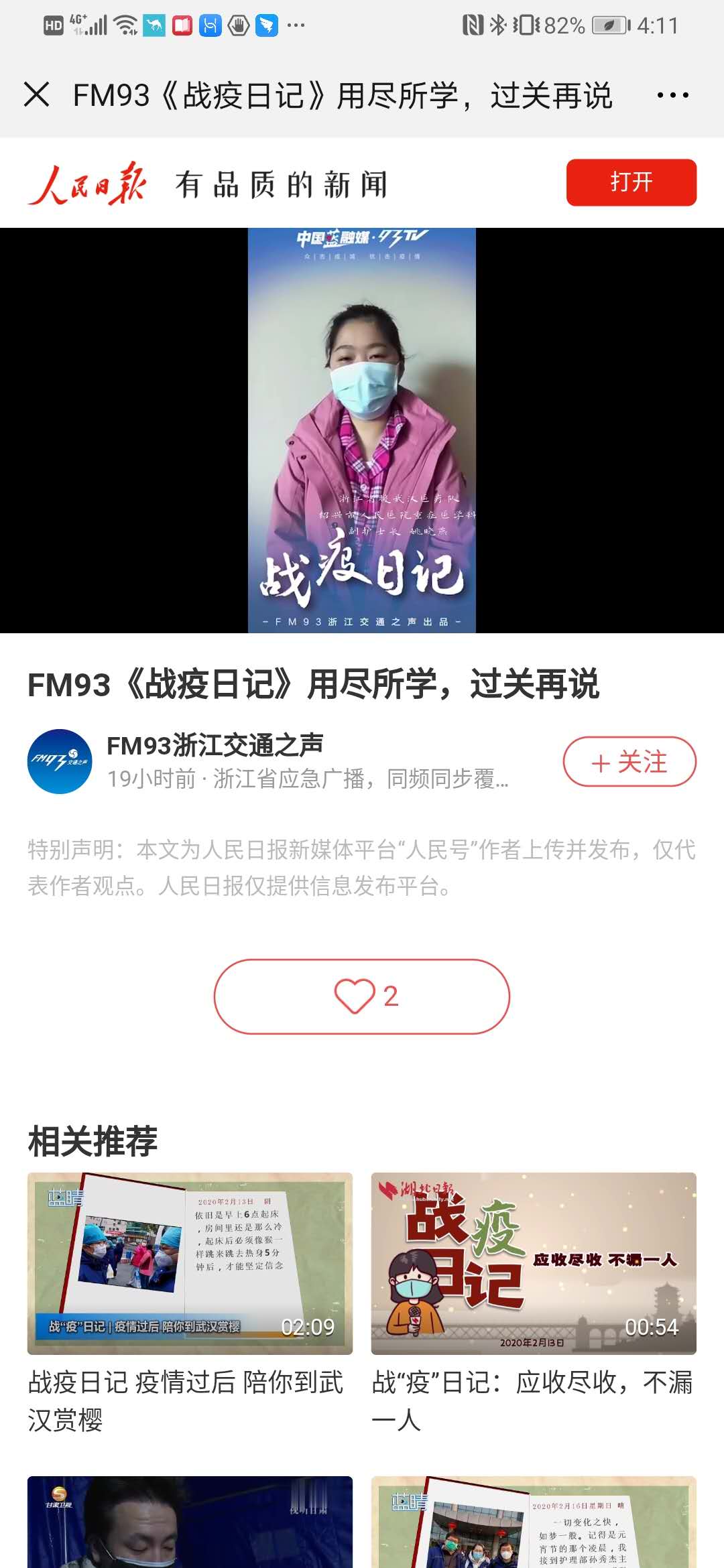
Task: Play the 战疫日记 video
Action: coord(362,430)
